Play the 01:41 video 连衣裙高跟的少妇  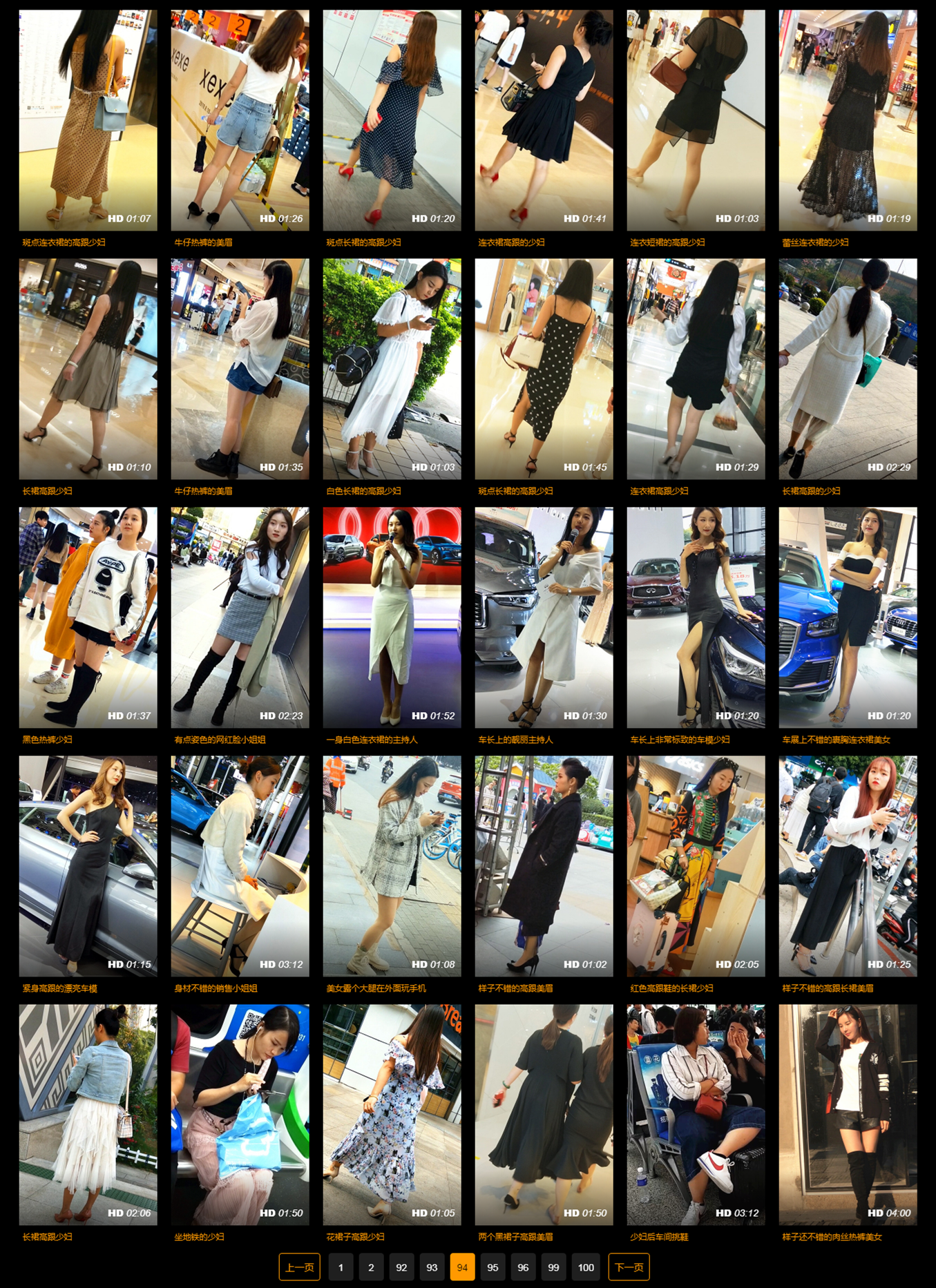tap(544, 119)
